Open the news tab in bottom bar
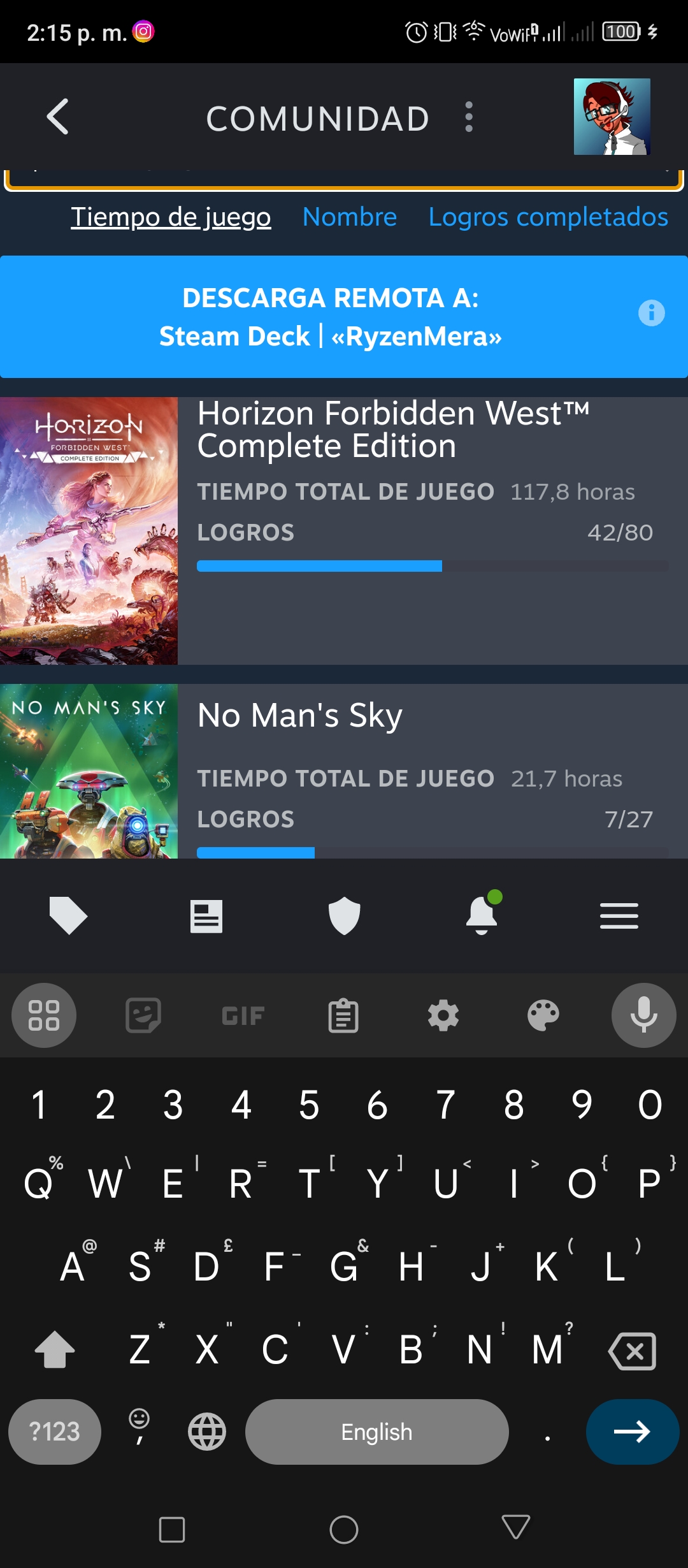 (206, 916)
